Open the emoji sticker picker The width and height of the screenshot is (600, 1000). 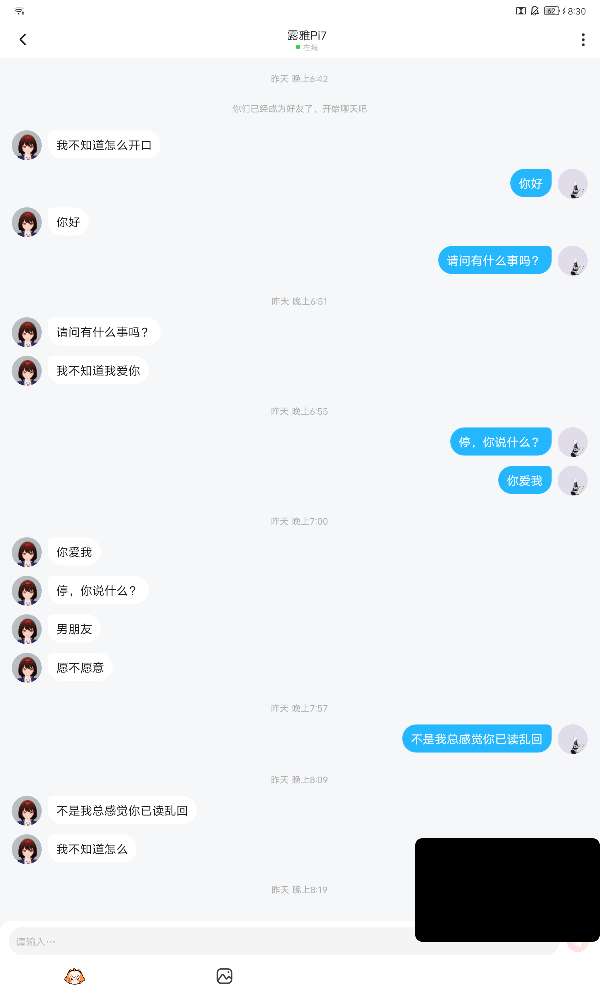click(74, 976)
